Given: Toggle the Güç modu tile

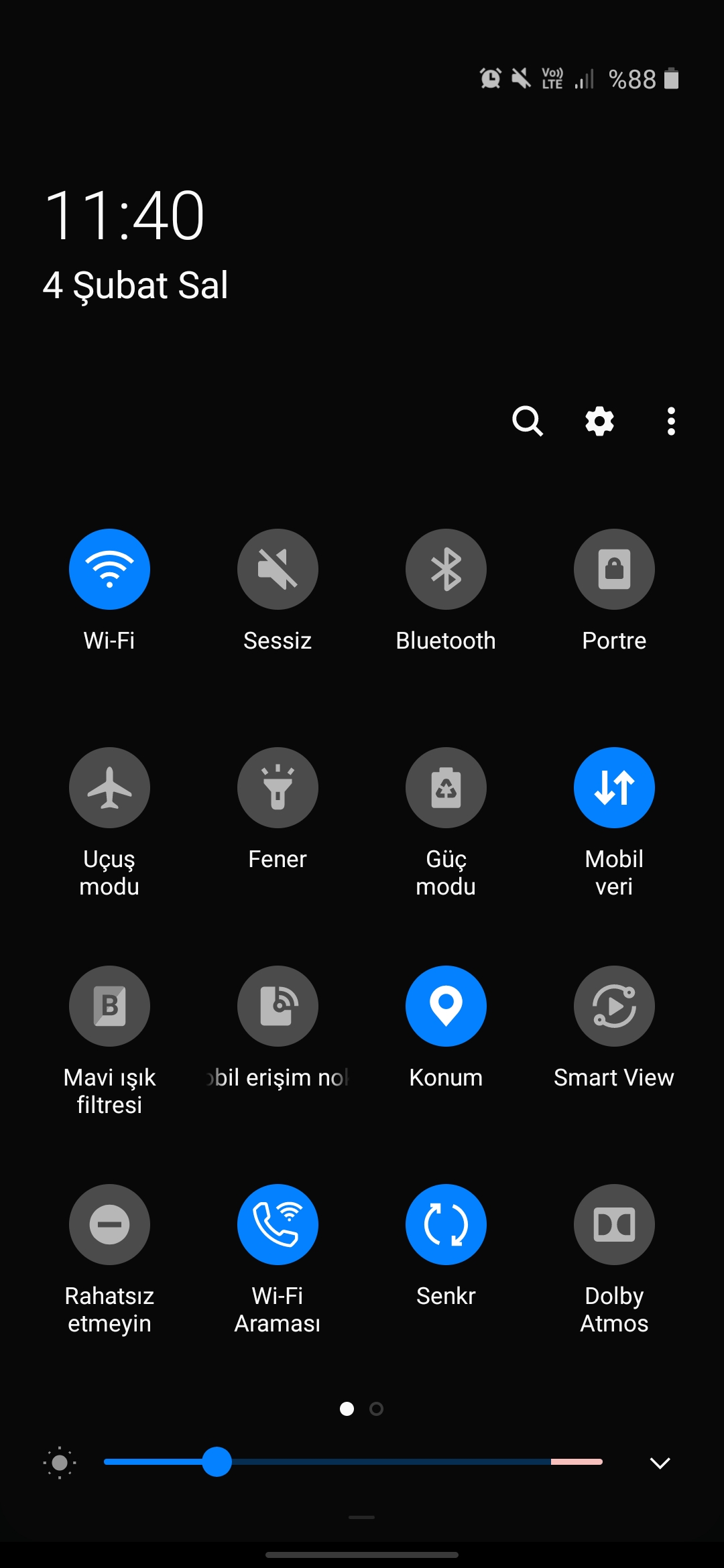Looking at the screenshot, I should point(446,787).
